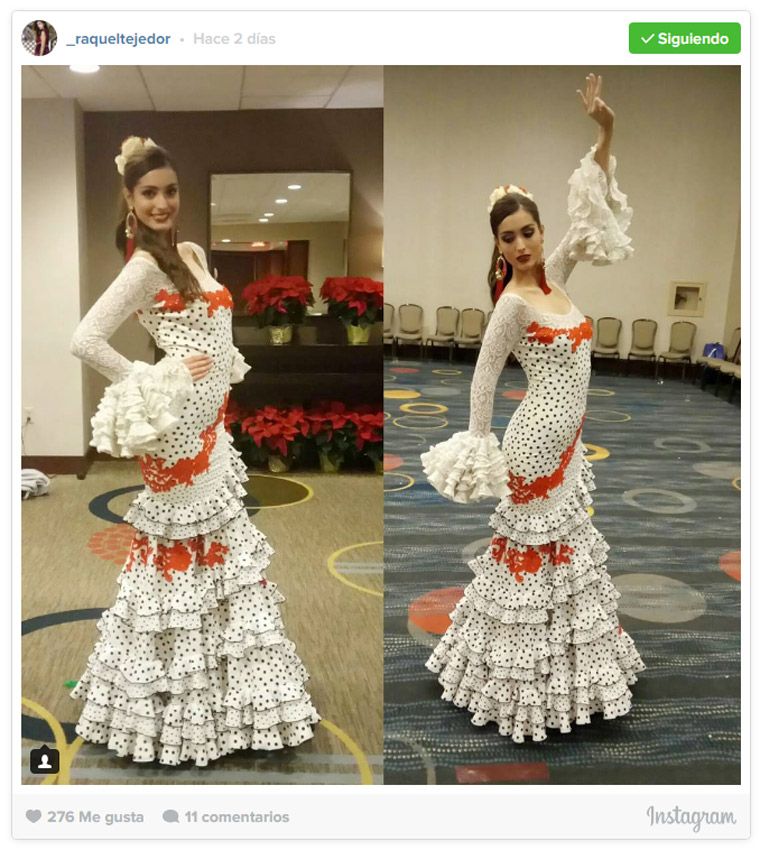Show tagged people icon on photo
The height and width of the screenshot is (850, 760).
tap(44, 760)
